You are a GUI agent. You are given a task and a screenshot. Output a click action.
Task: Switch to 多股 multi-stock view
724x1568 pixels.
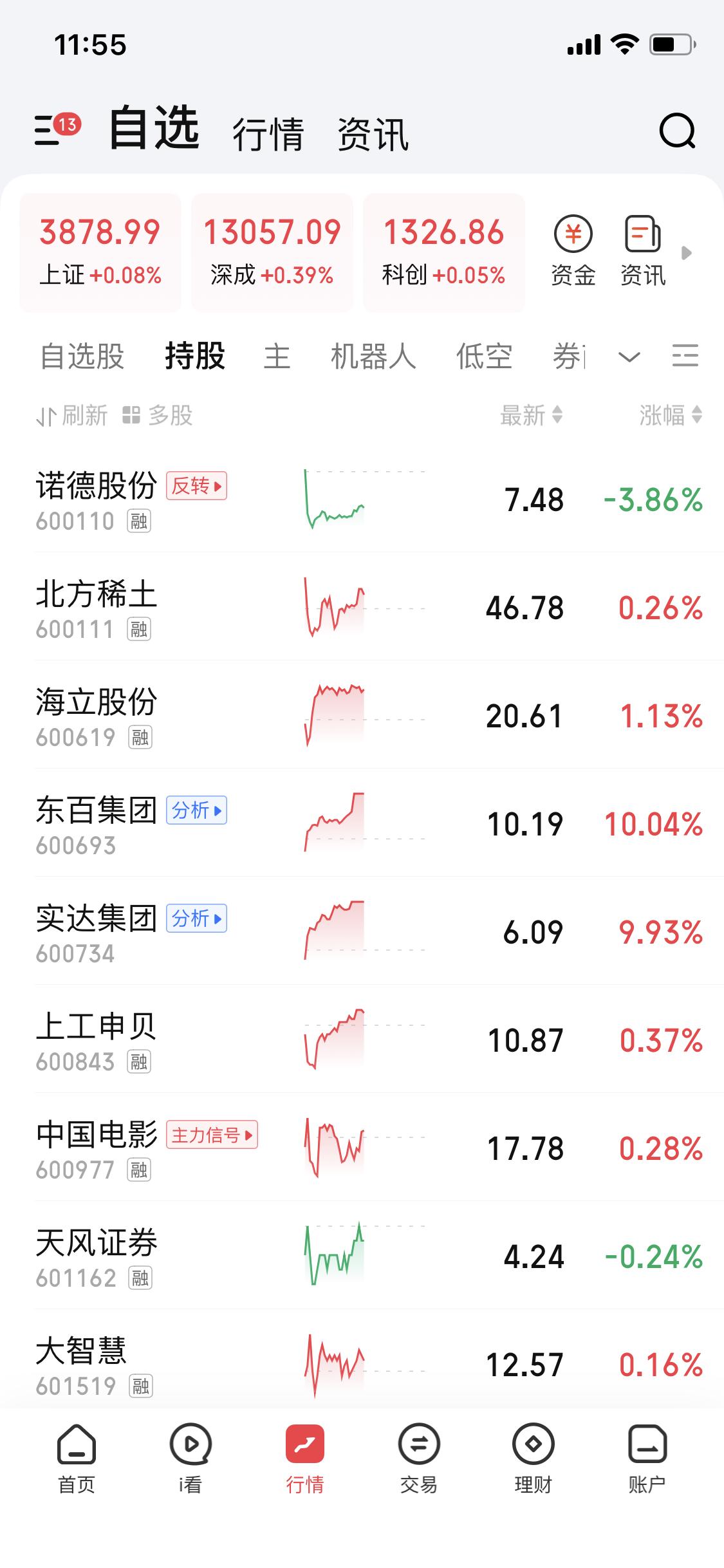[x=158, y=416]
